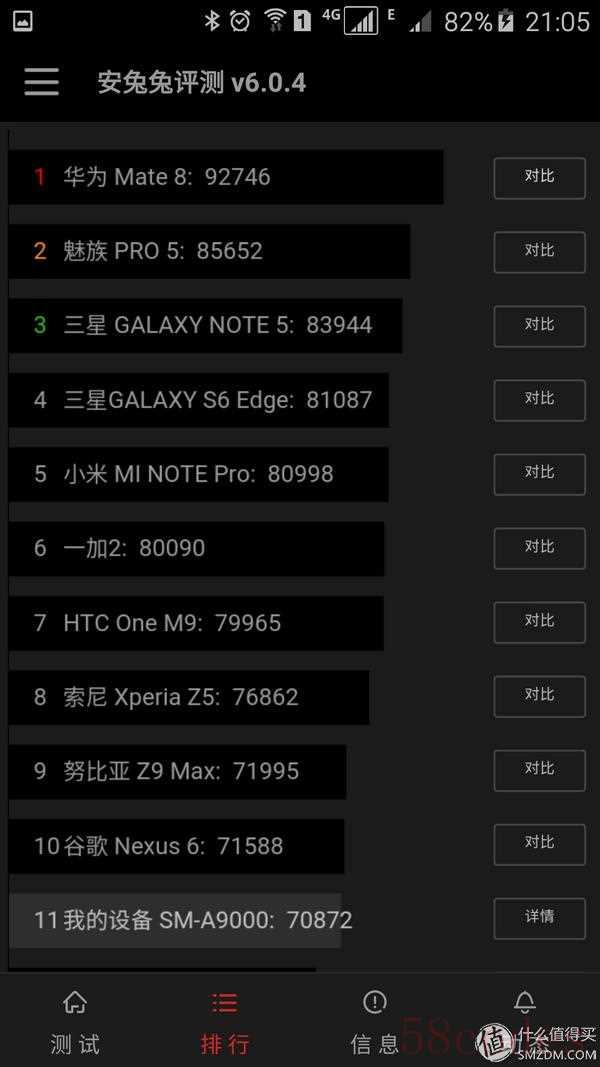Compare with 三星 GALAXY S6 Edge
600x1067 pixels.
point(539,400)
